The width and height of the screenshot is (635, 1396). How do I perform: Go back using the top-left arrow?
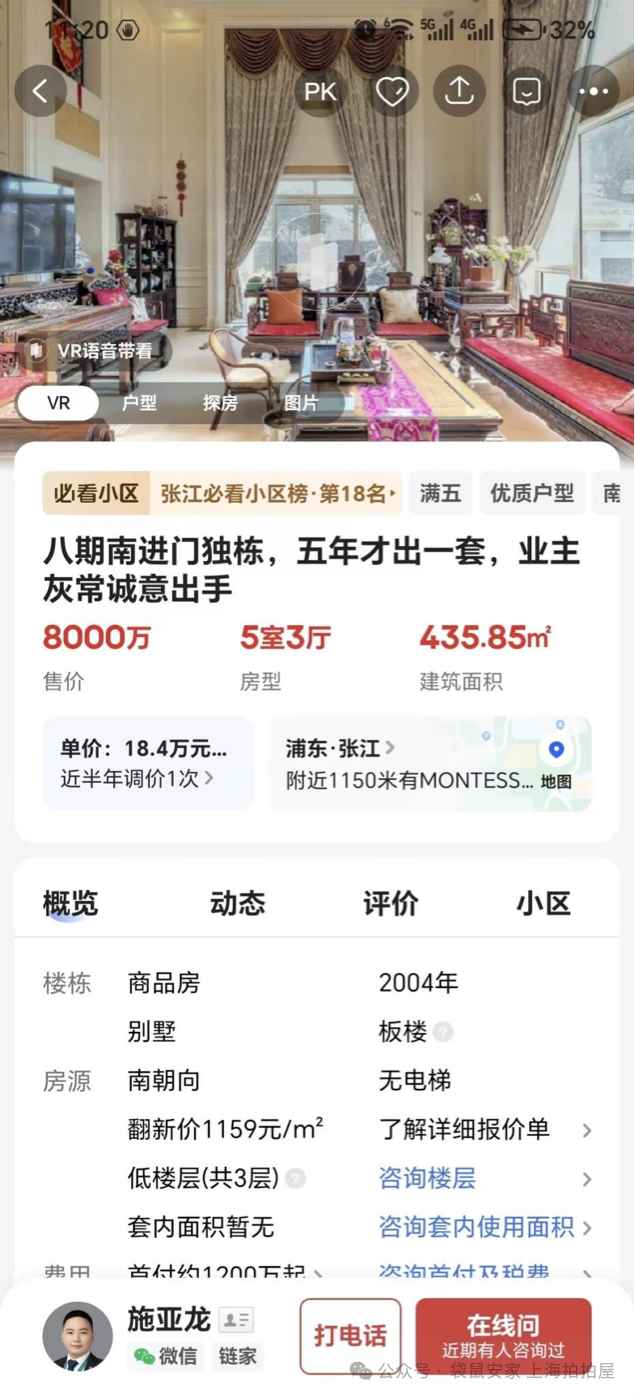pos(40,91)
